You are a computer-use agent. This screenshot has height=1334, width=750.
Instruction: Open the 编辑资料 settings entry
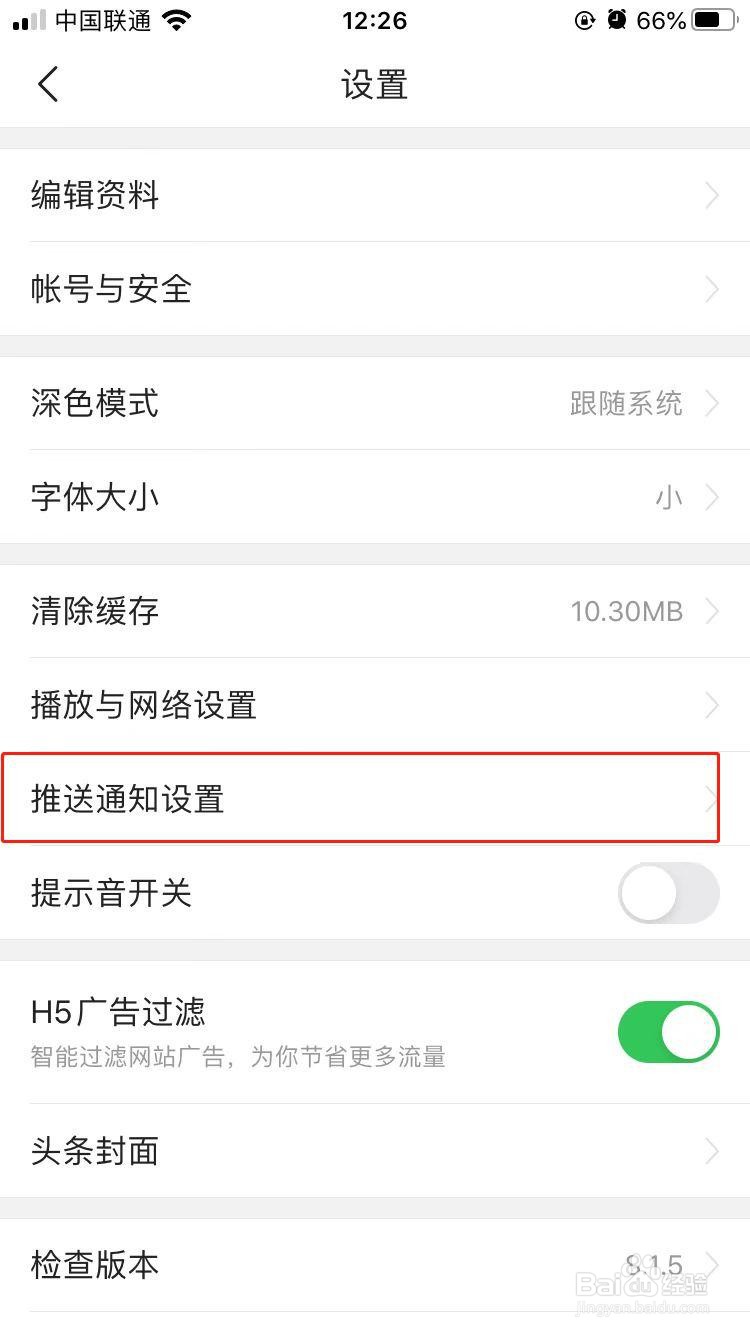pos(375,195)
